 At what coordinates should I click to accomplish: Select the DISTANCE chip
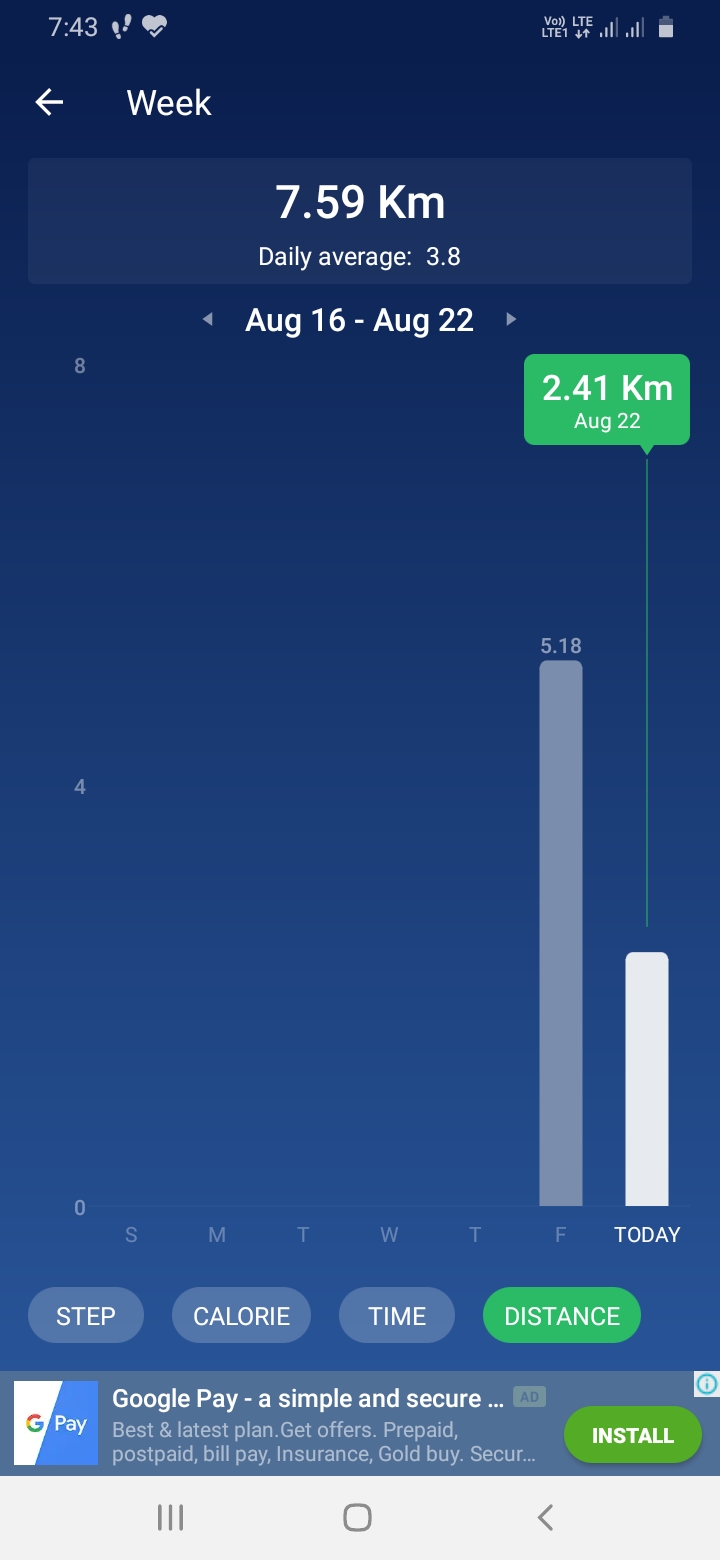click(561, 1316)
